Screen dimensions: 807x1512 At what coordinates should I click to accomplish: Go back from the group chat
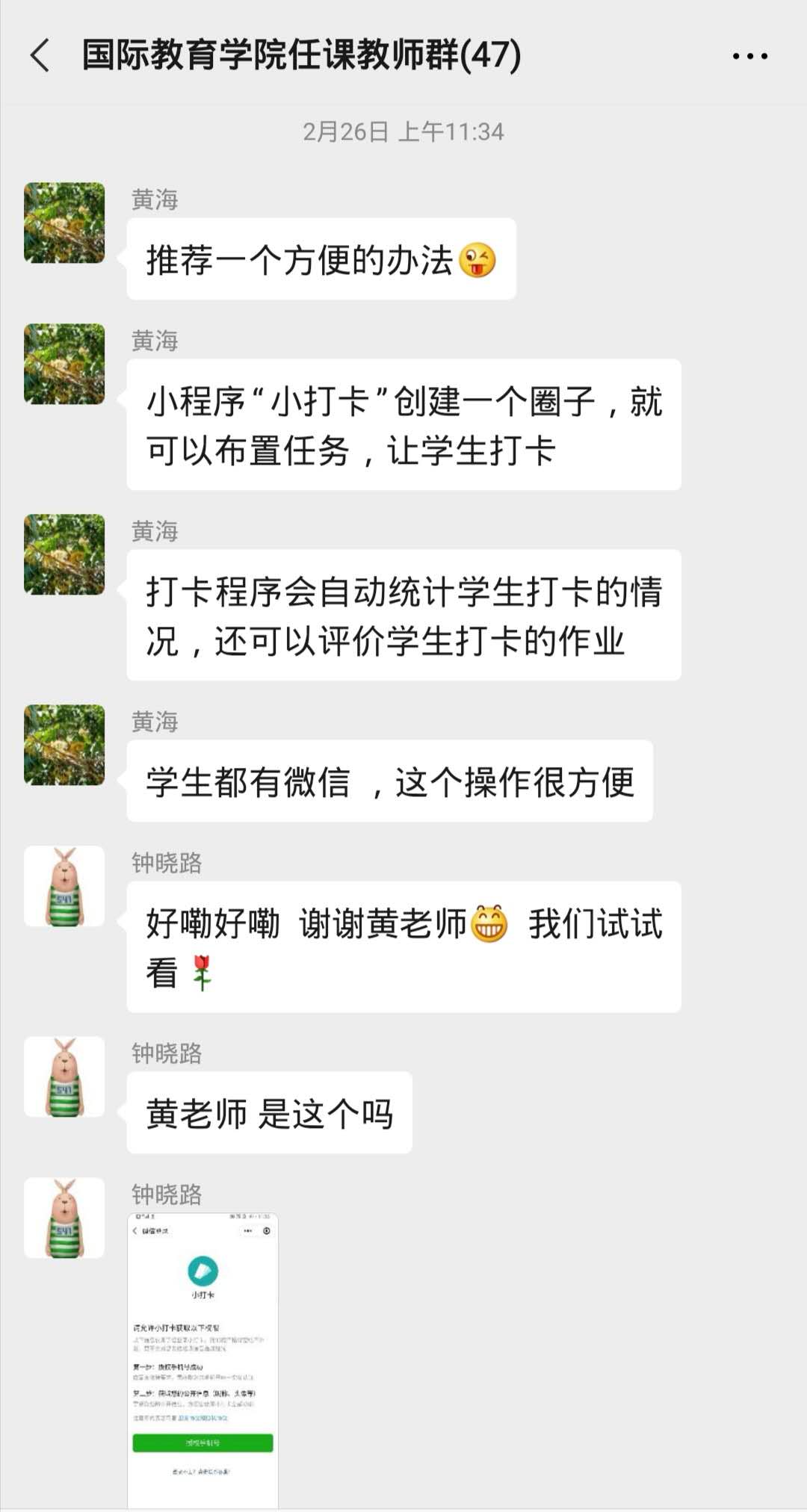(40, 56)
